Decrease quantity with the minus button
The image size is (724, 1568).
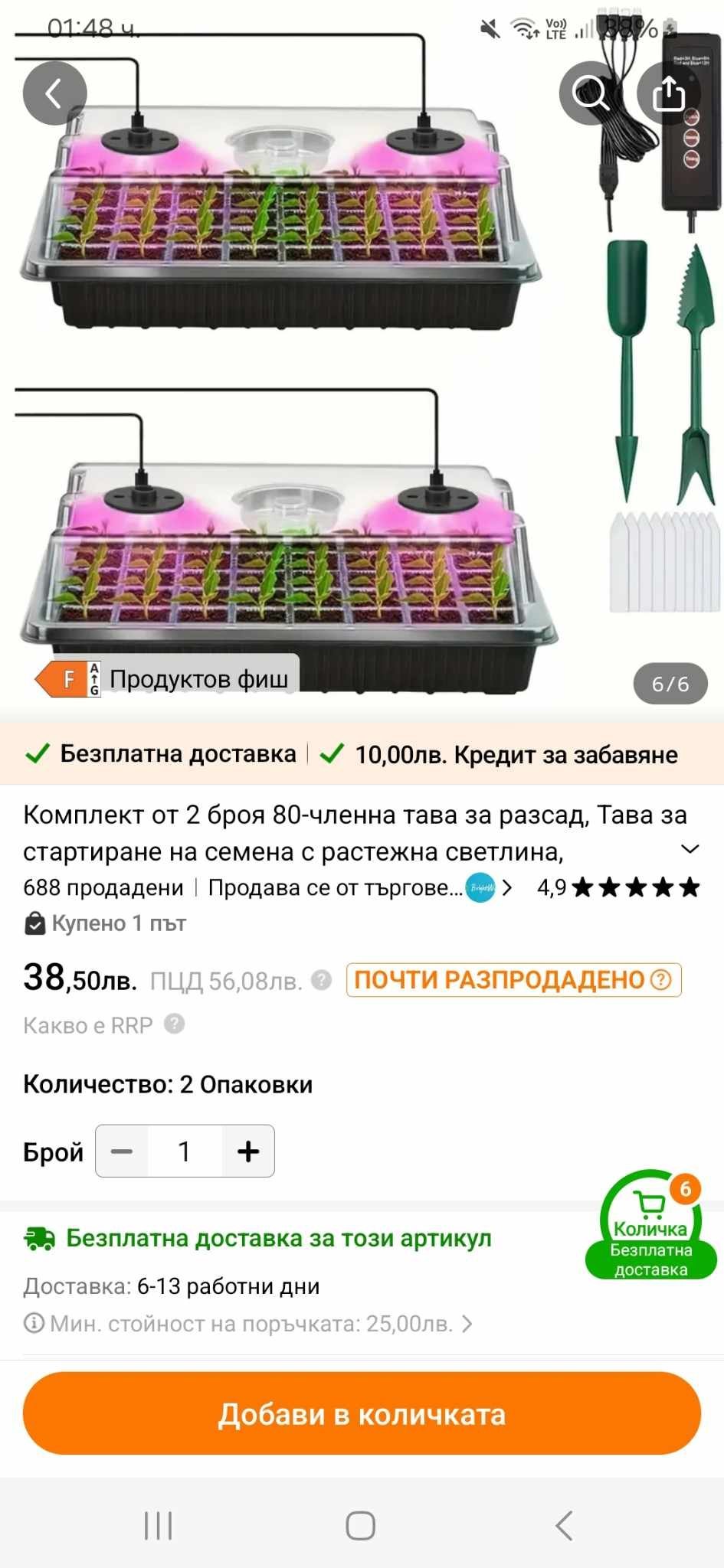122,1151
